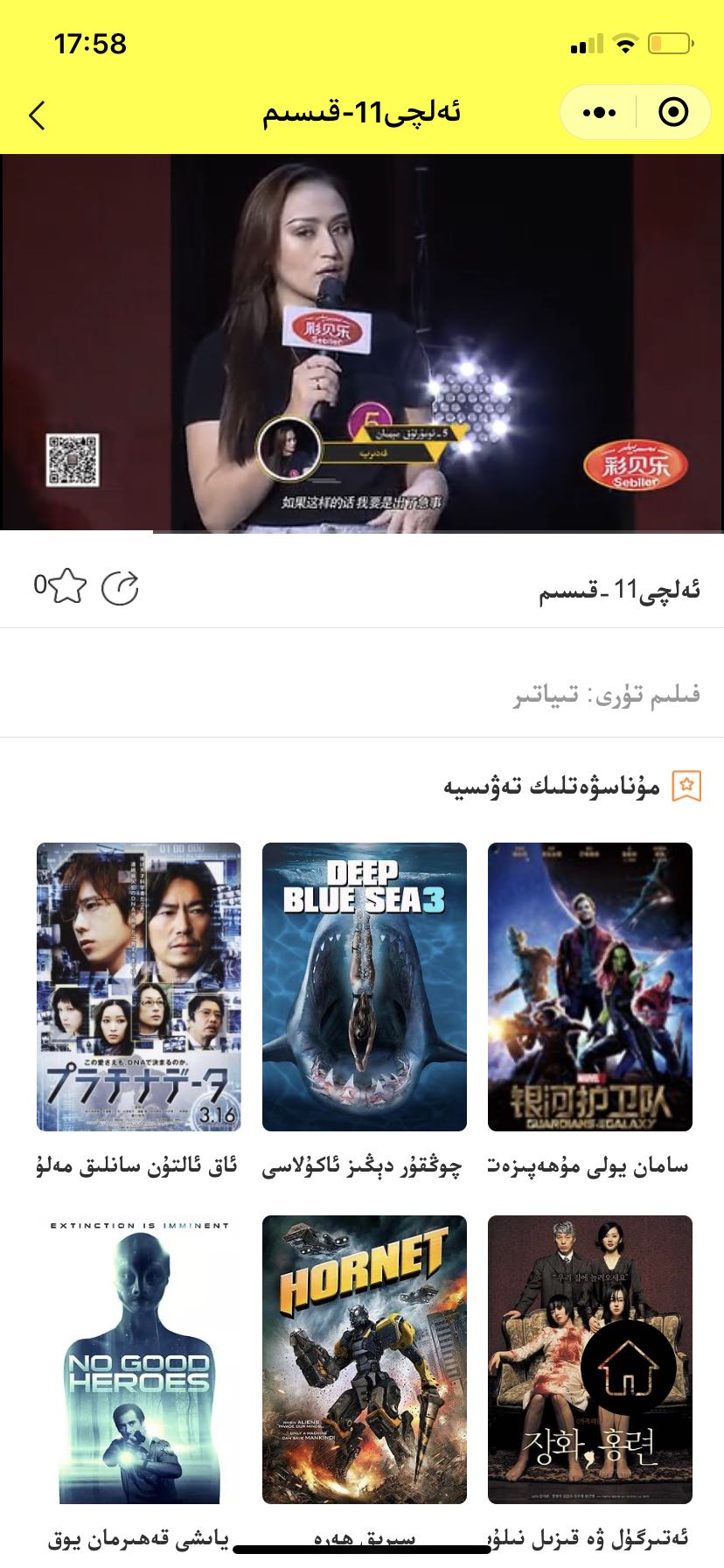
Task: Open the Japanese Platinum Data movie poster
Action: [x=138, y=986]
